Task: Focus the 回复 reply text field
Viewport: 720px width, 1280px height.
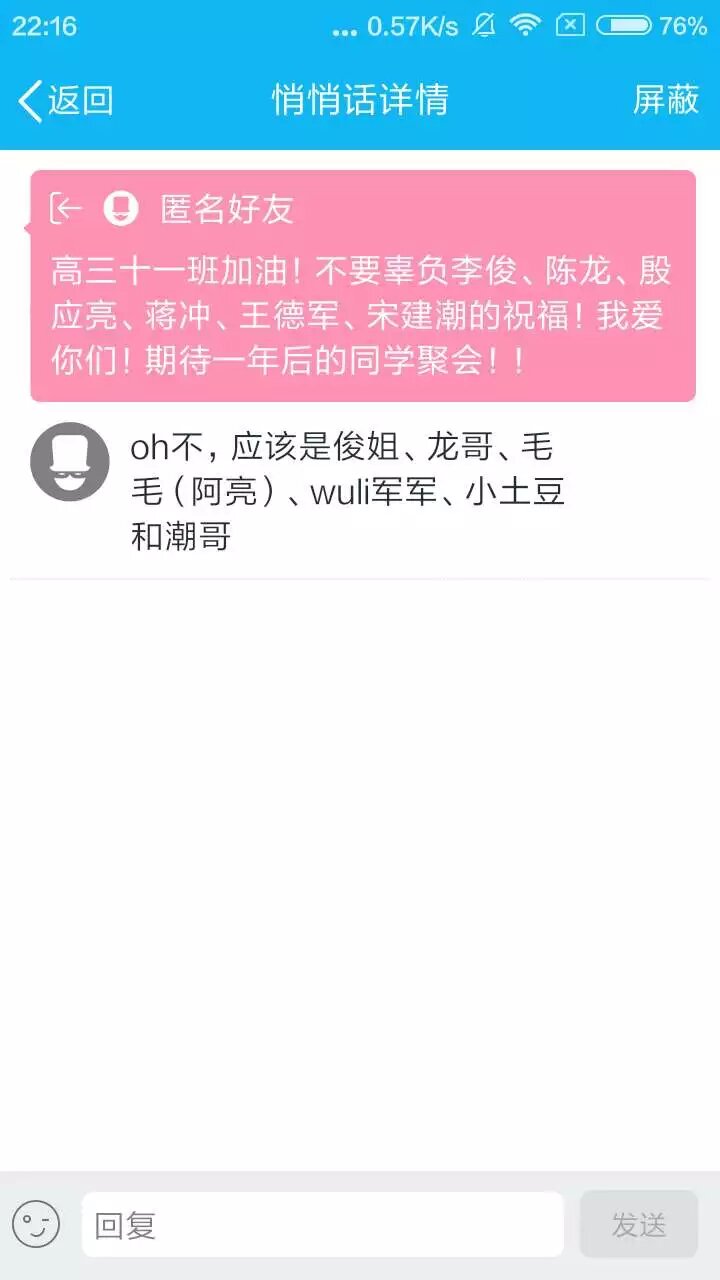Action: (x=322, y=1224)
